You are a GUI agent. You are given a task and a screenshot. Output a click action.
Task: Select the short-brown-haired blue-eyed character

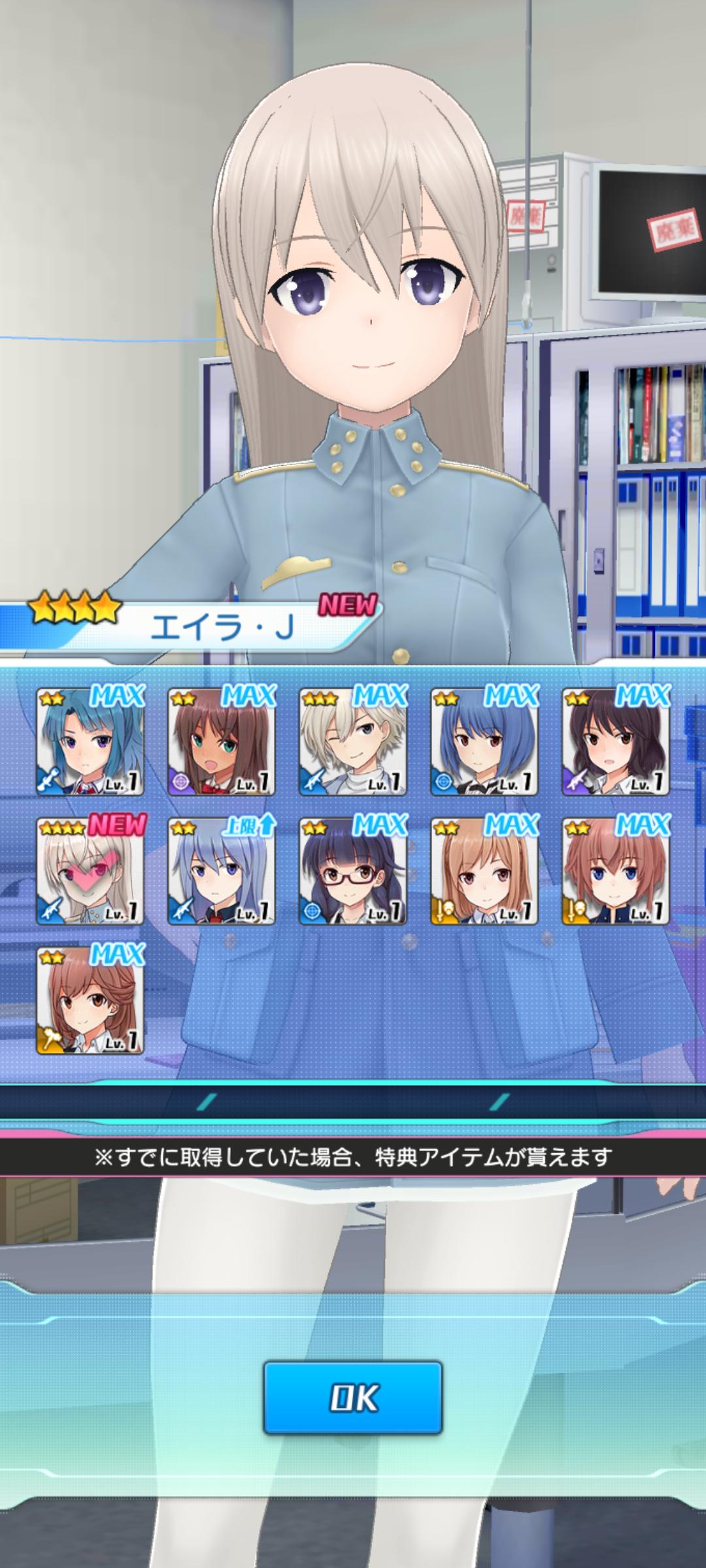[x=616, y=872]
